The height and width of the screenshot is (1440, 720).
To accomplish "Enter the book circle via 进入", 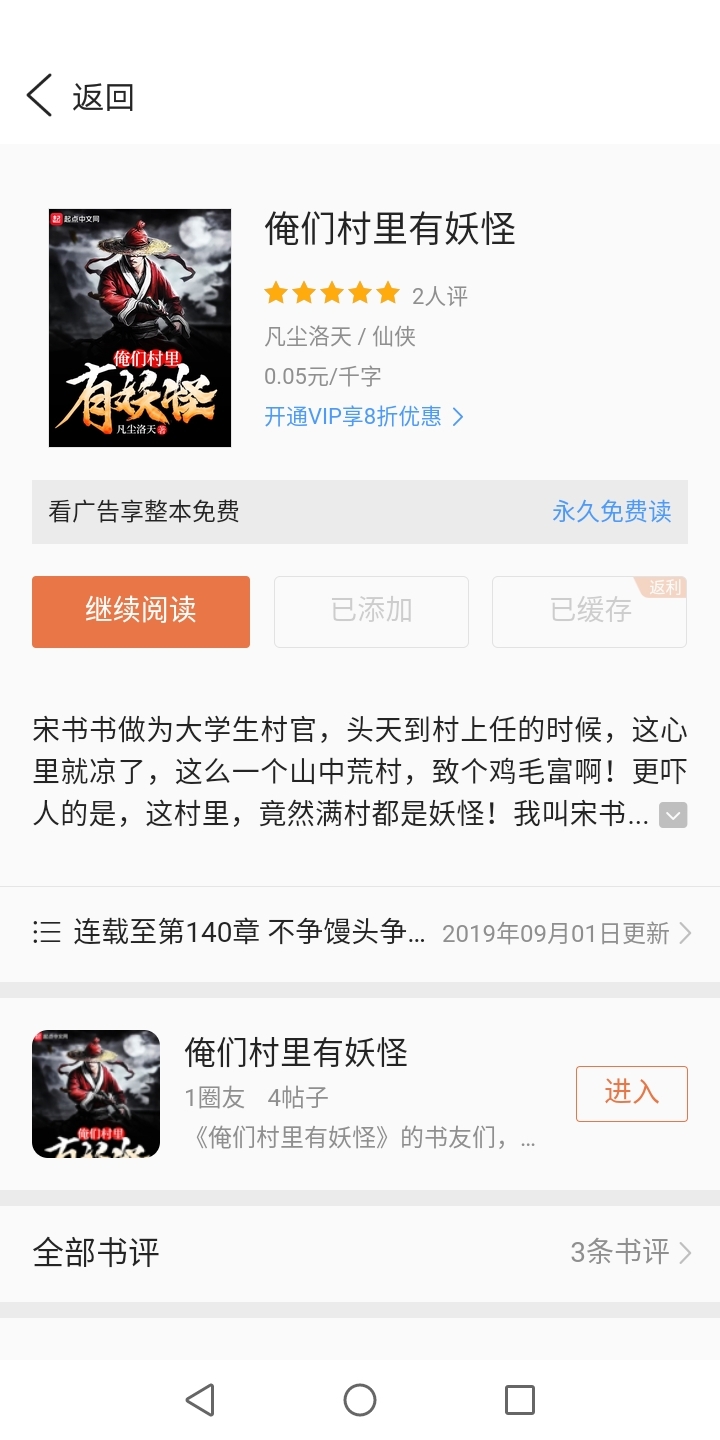I will pos(631,1093).
